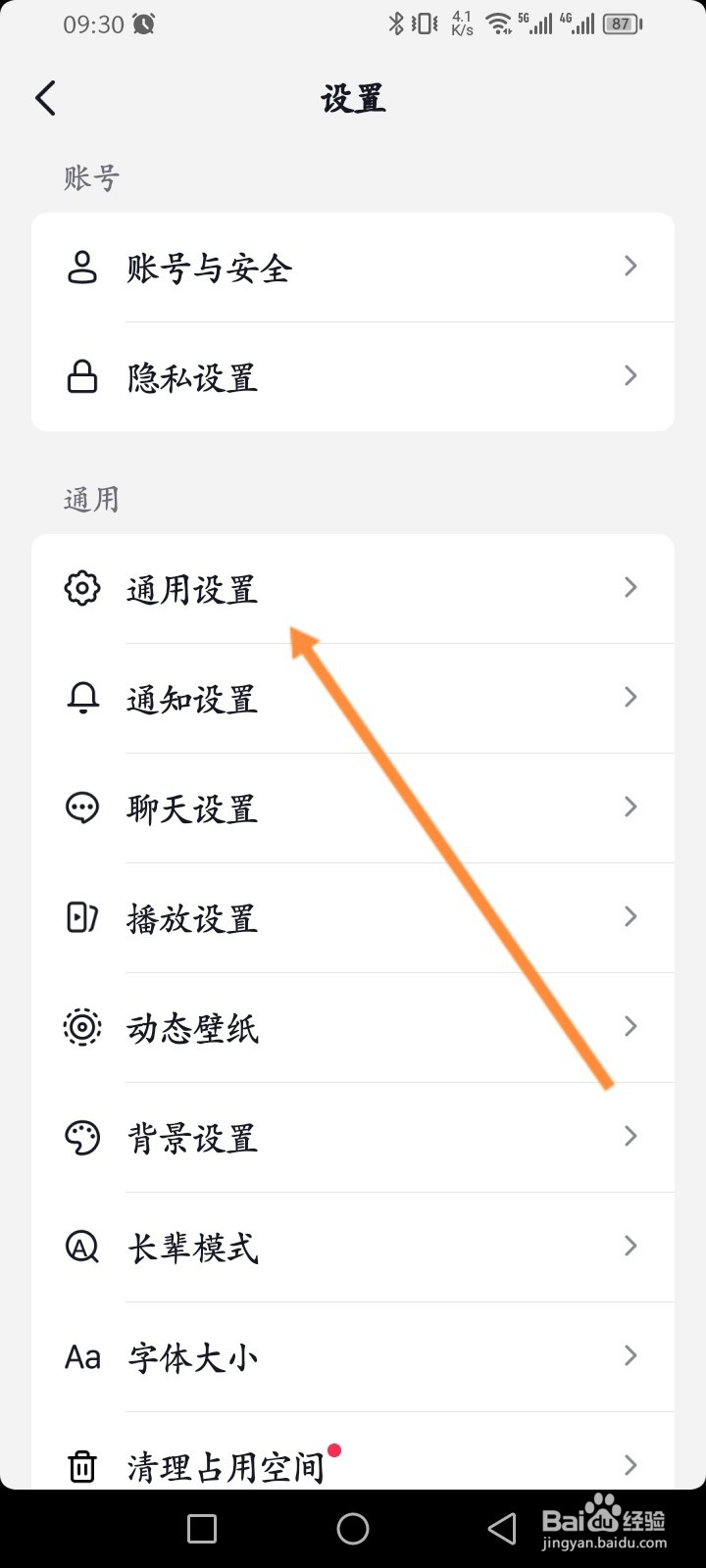Select the 长辈模式 circled-A icon
The width and height of the screenshot is (706, 1568).
(82, 1247)
